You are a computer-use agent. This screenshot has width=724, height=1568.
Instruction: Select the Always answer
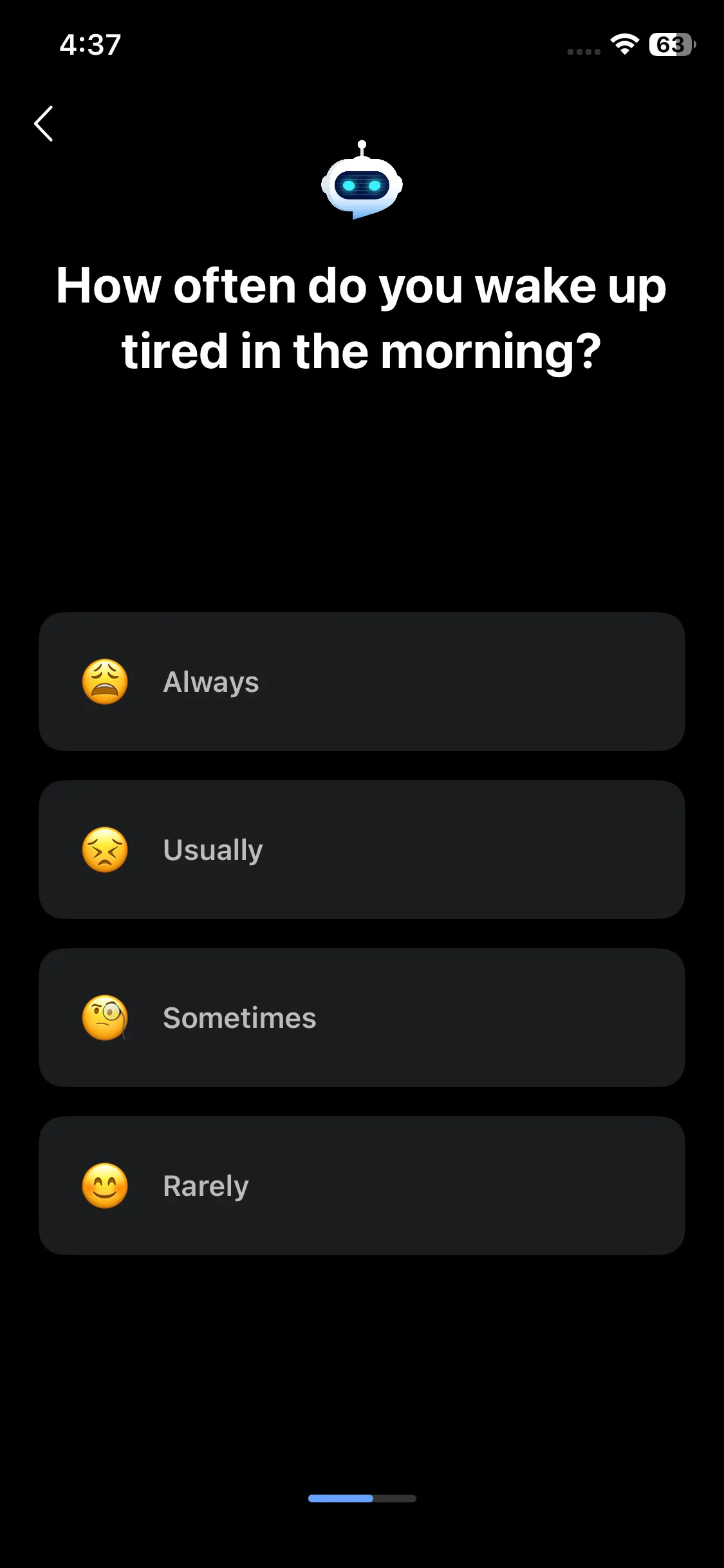(x=362, y=682)
